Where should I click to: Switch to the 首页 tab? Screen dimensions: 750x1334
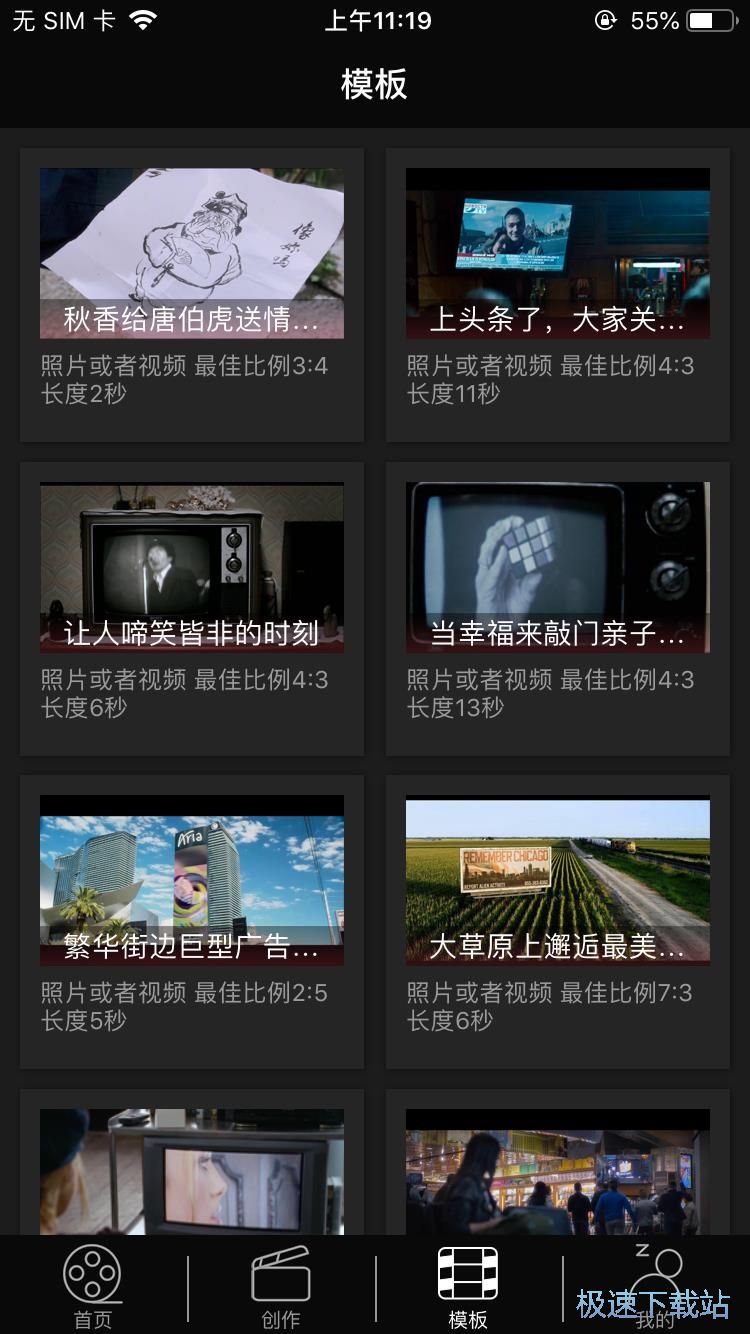click(93, 1286)
